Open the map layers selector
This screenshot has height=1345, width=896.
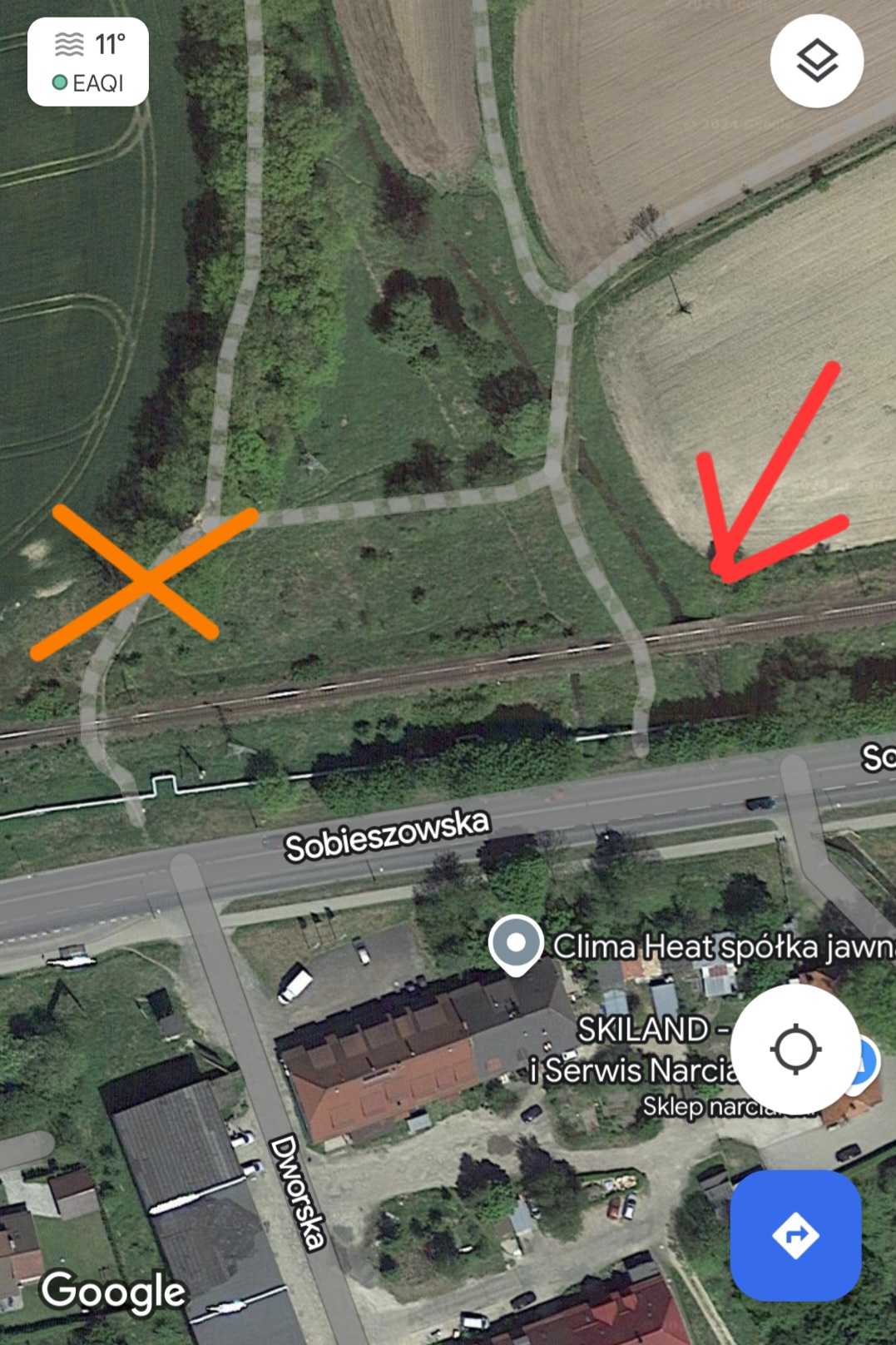tap(816, 61)
